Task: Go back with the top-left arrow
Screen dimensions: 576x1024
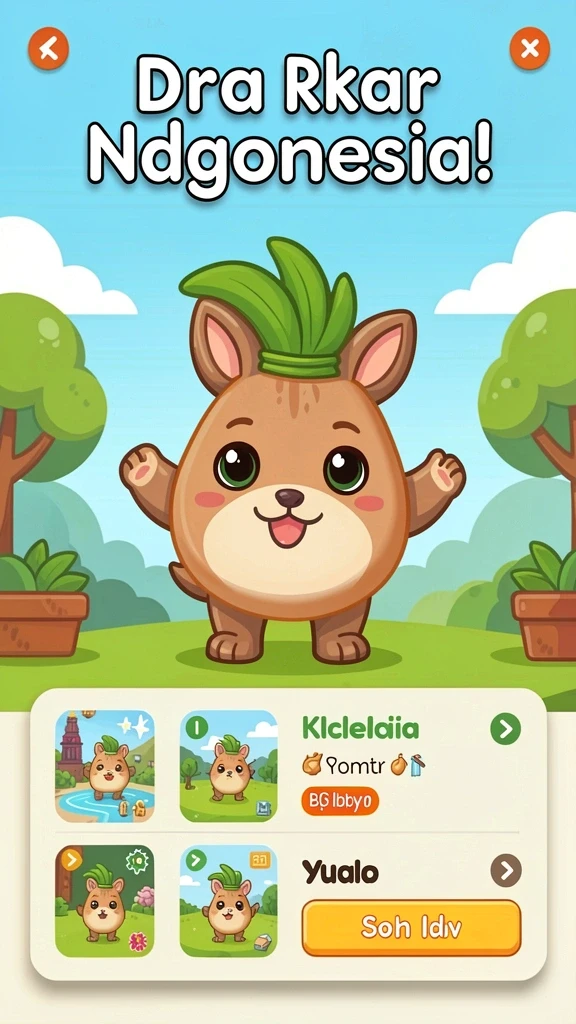Action: 48,48
